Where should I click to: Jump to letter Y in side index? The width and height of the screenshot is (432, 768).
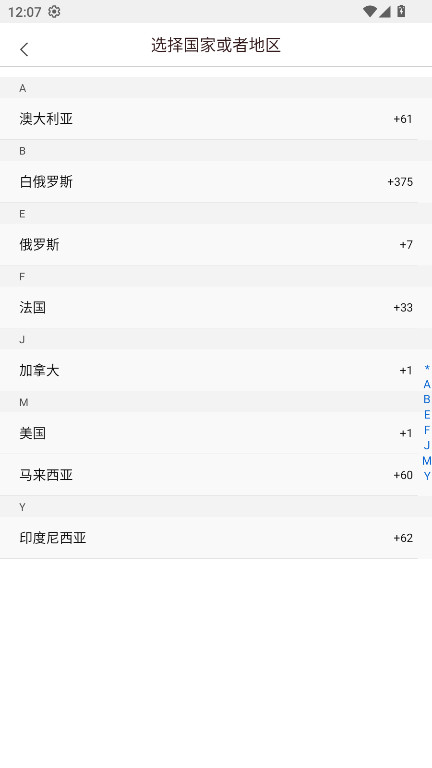427,476
